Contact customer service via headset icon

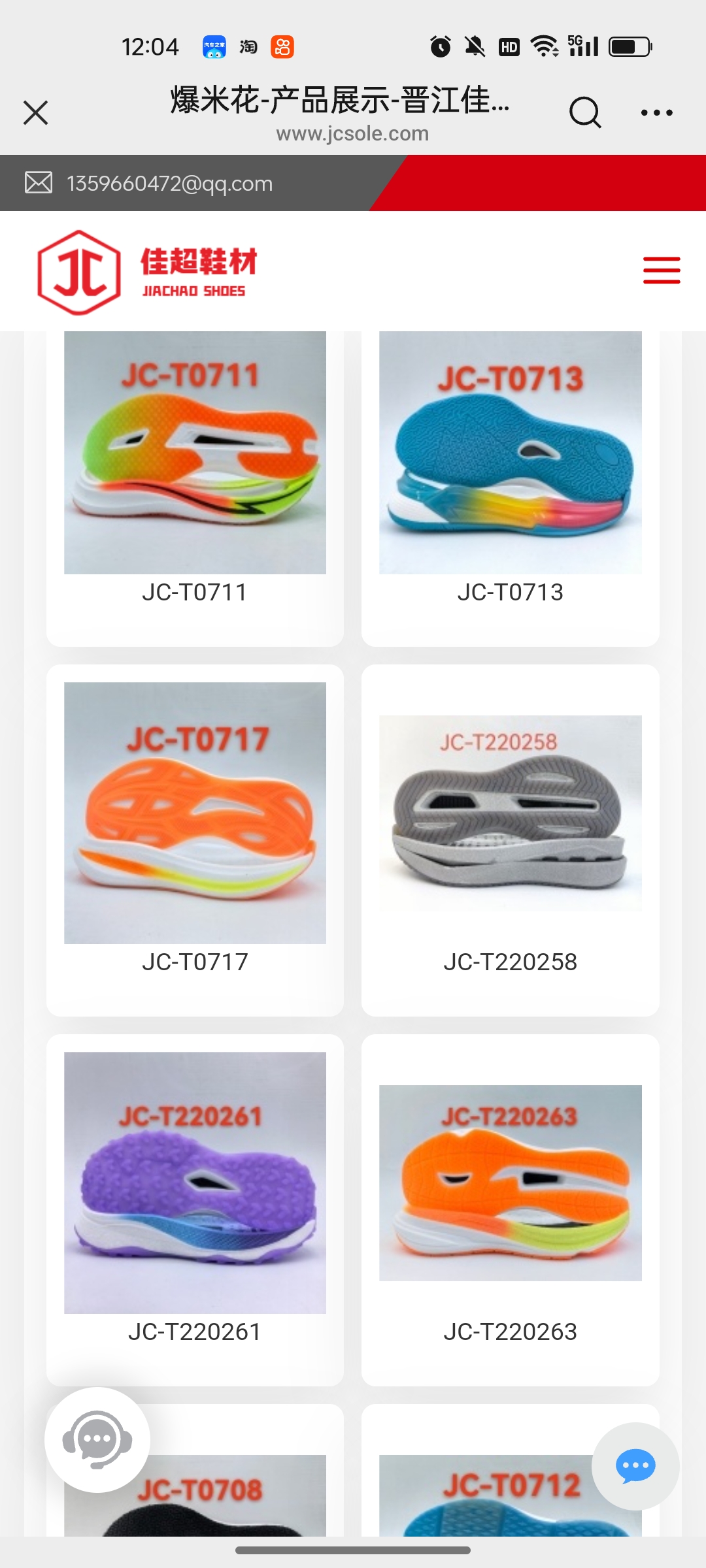coord(97,1440)
